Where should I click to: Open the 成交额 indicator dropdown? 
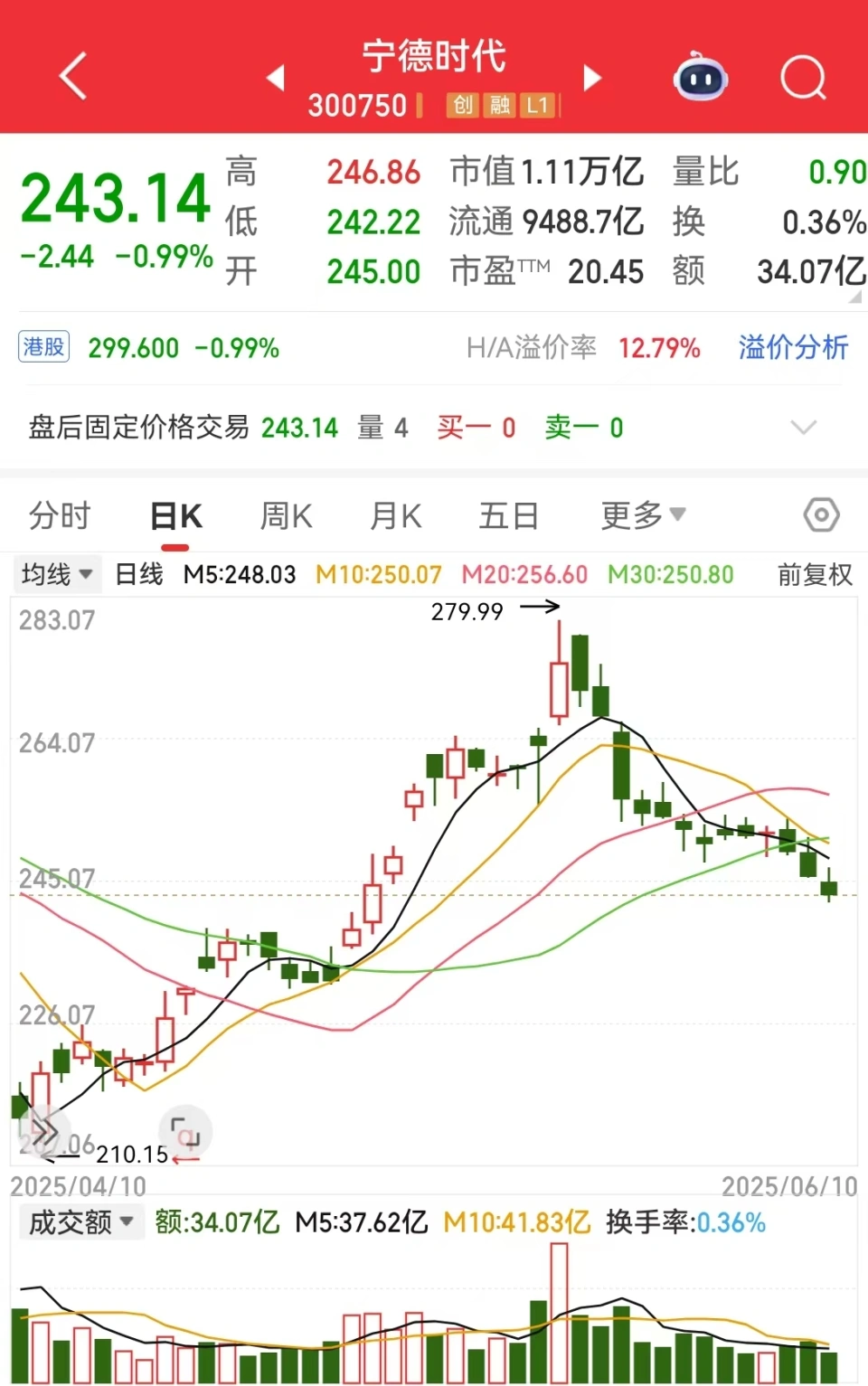81,1222
